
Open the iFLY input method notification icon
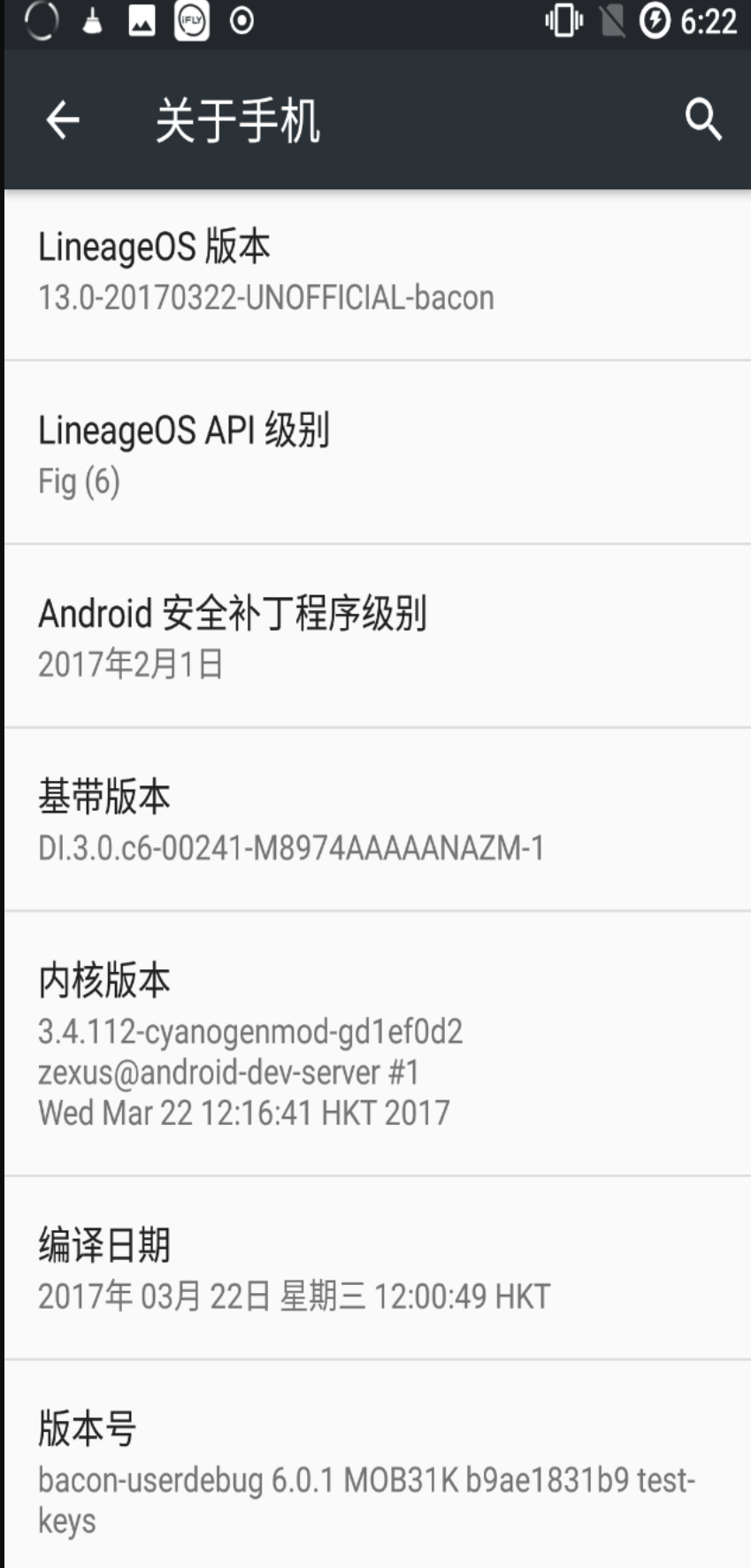tap(191, 24)
